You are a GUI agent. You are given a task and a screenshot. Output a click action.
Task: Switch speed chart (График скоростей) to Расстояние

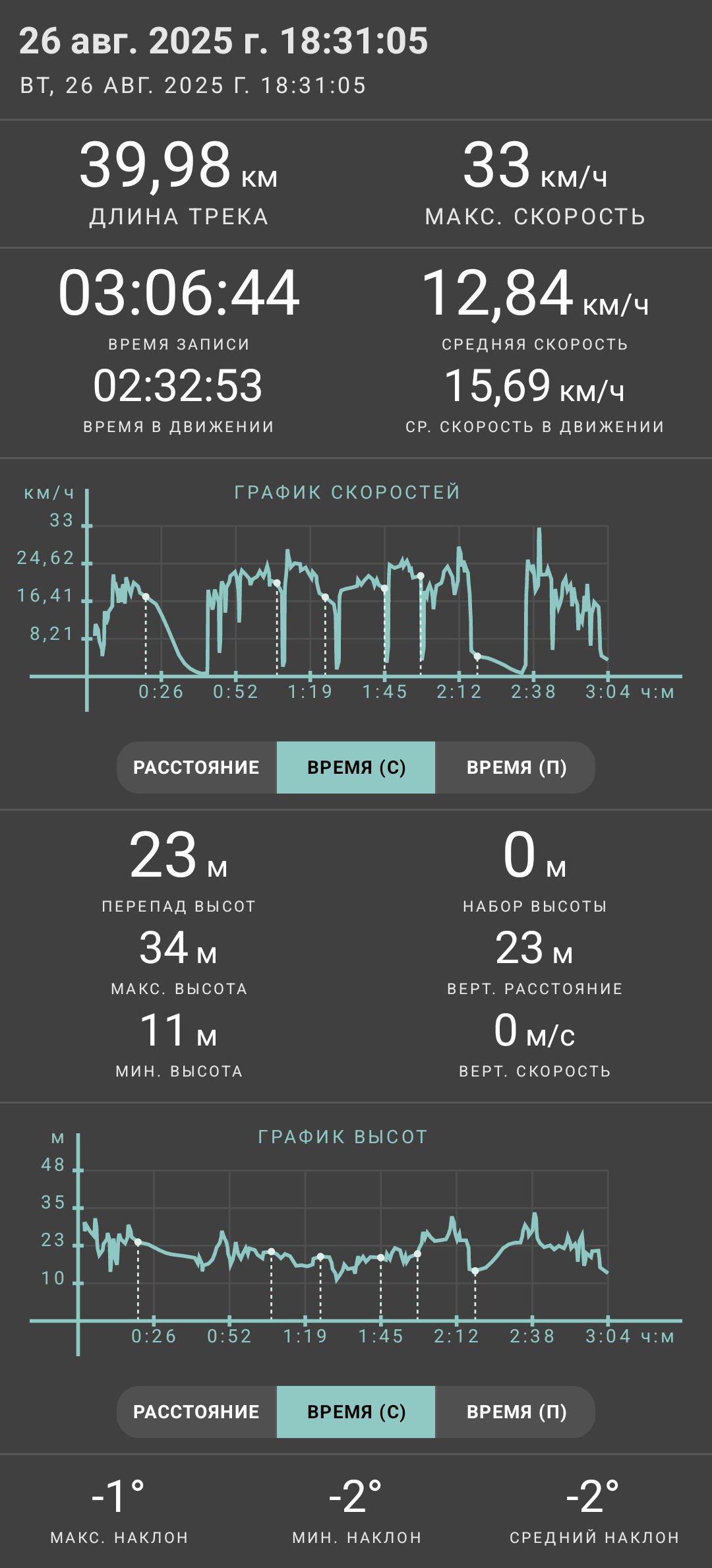(x=196, y=767)
